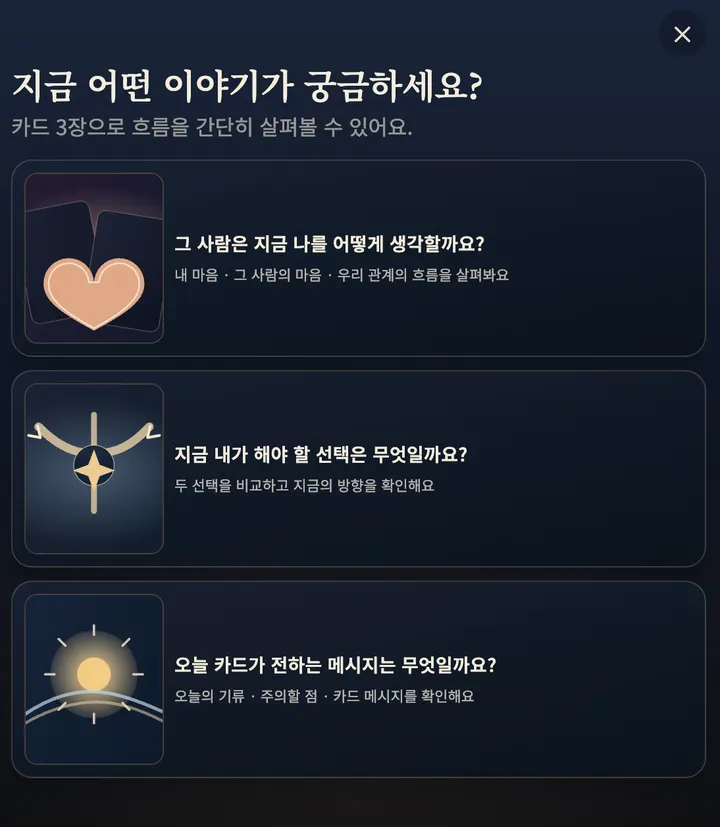Image resolution: width=720 pixels, height=827 pixels.
Task: Open '그 사람은 지금 나를 어떻게 생각할까요?' reading
Action: pyautogui.click(x=358, y=258)
